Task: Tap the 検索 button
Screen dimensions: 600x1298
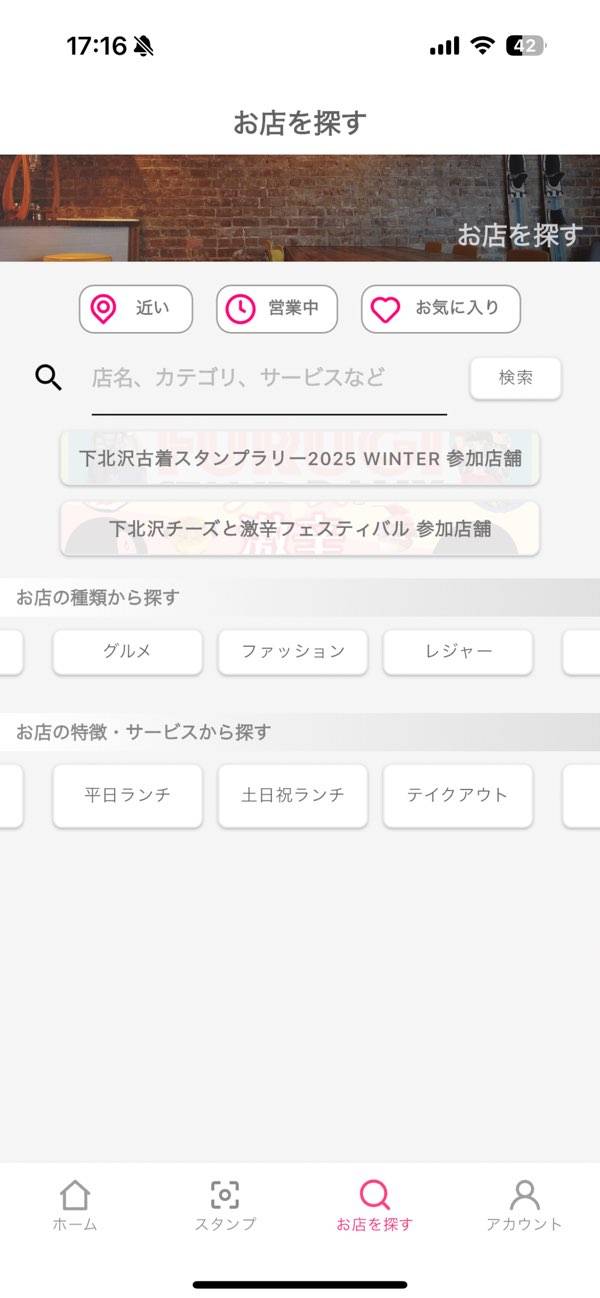Action: [515, 378]
